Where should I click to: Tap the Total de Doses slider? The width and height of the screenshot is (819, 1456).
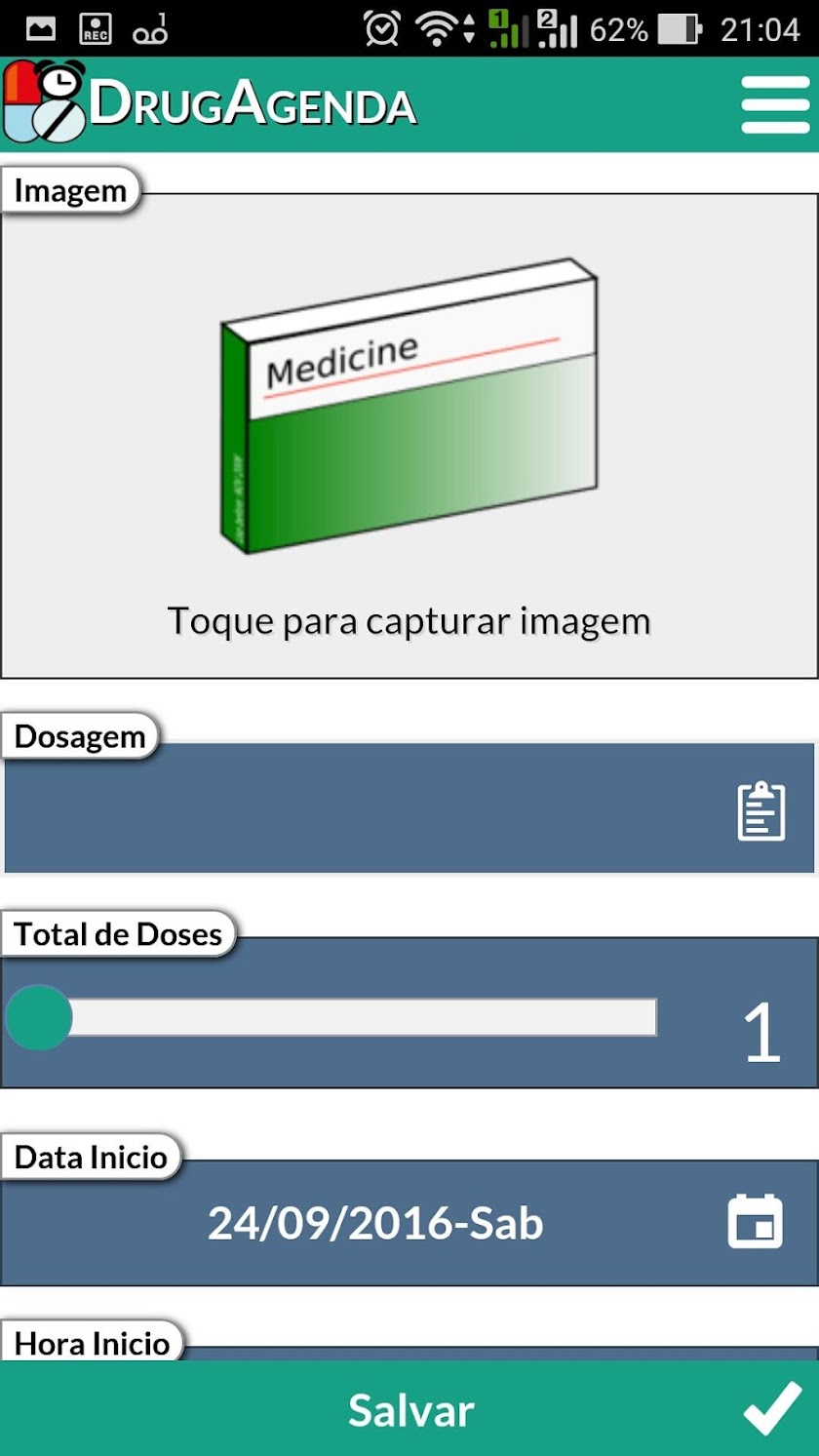pos(331,1017)
